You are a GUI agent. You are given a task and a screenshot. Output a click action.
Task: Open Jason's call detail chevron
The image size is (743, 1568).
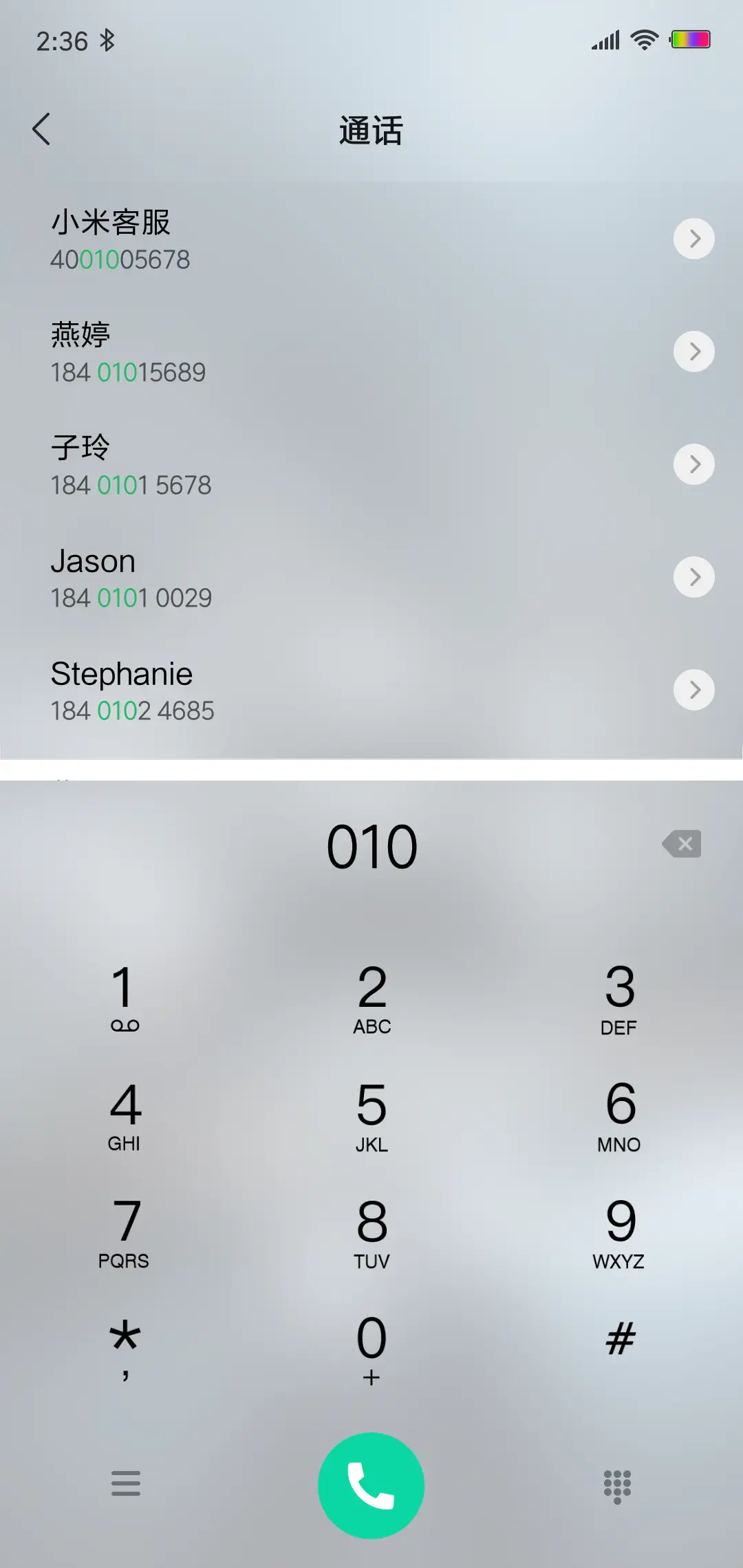[x=693, y=576]
